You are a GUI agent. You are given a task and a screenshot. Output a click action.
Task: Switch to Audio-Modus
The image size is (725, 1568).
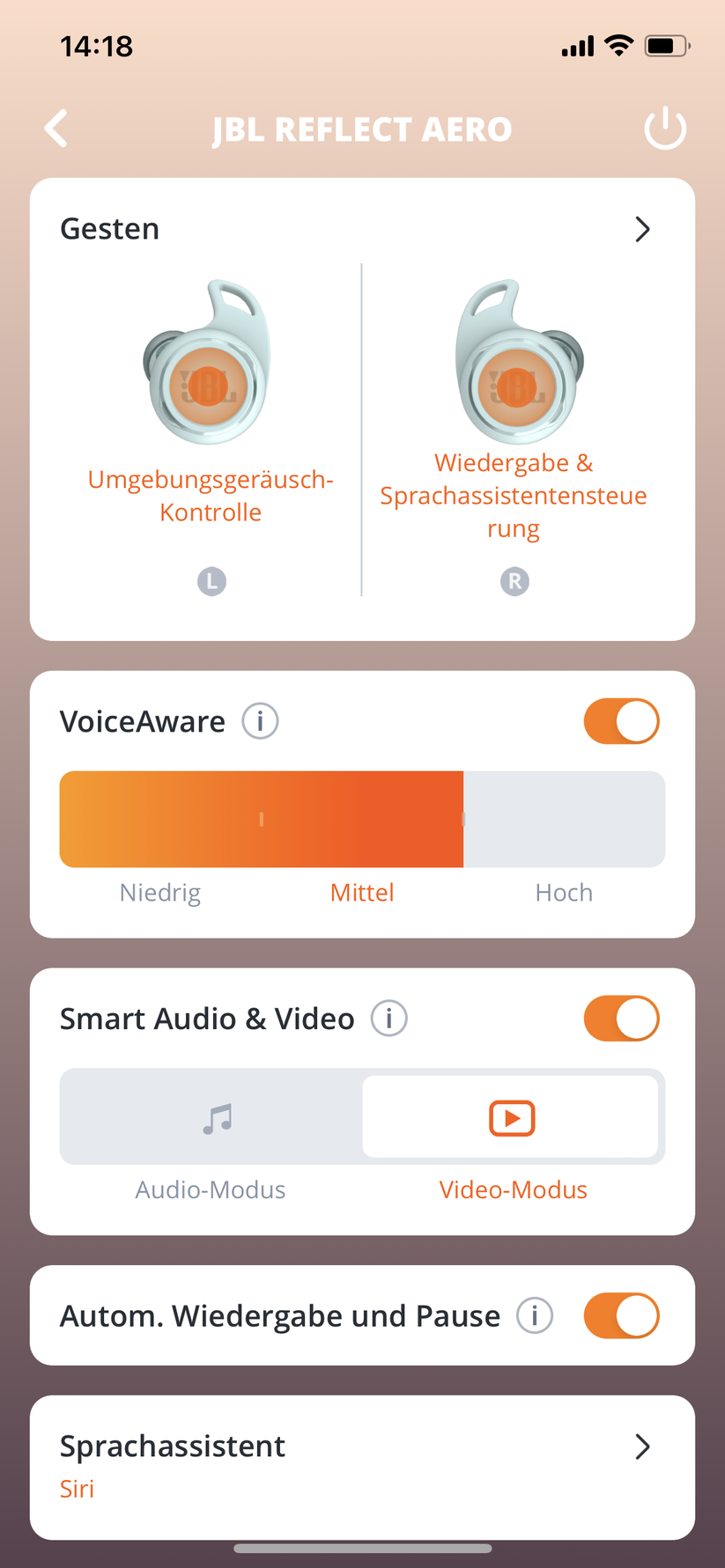211,1118
